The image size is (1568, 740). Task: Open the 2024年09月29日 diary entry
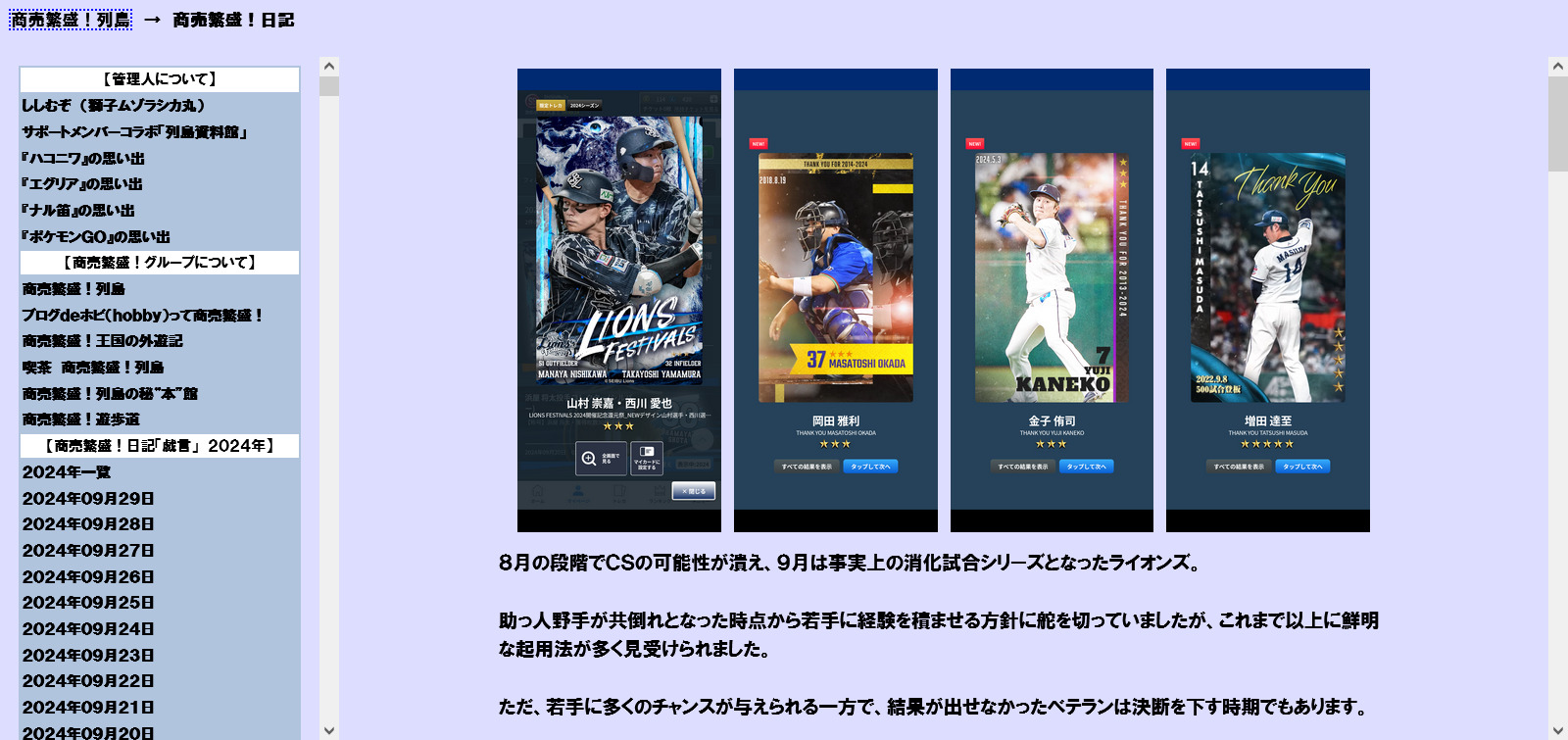coord(88,499)
